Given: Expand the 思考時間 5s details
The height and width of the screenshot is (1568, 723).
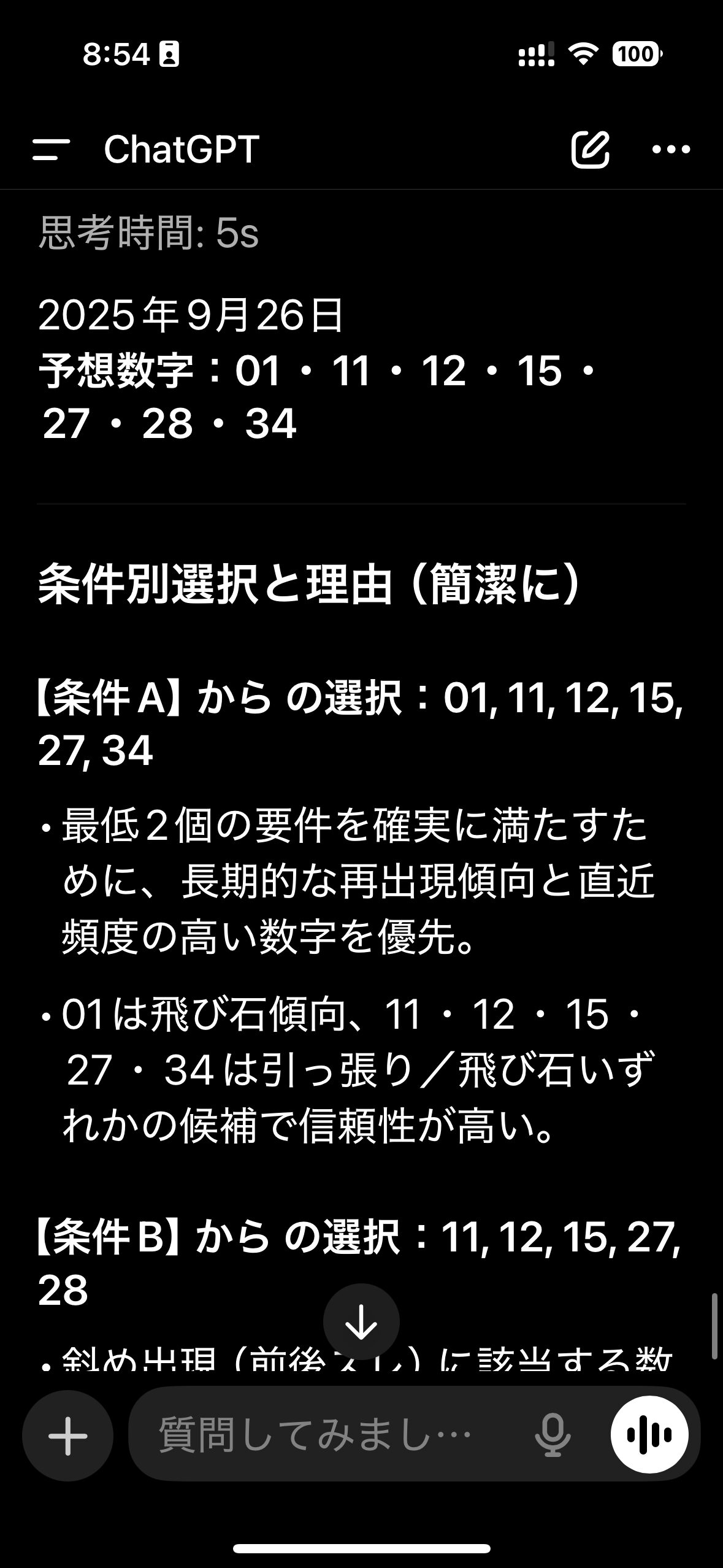Looking at the screenshot, I should click(x=148, y=233).
